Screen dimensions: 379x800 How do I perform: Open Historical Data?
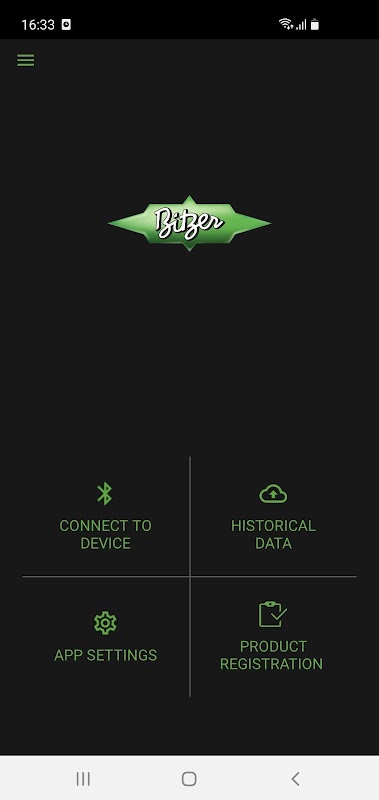point(273,516)
